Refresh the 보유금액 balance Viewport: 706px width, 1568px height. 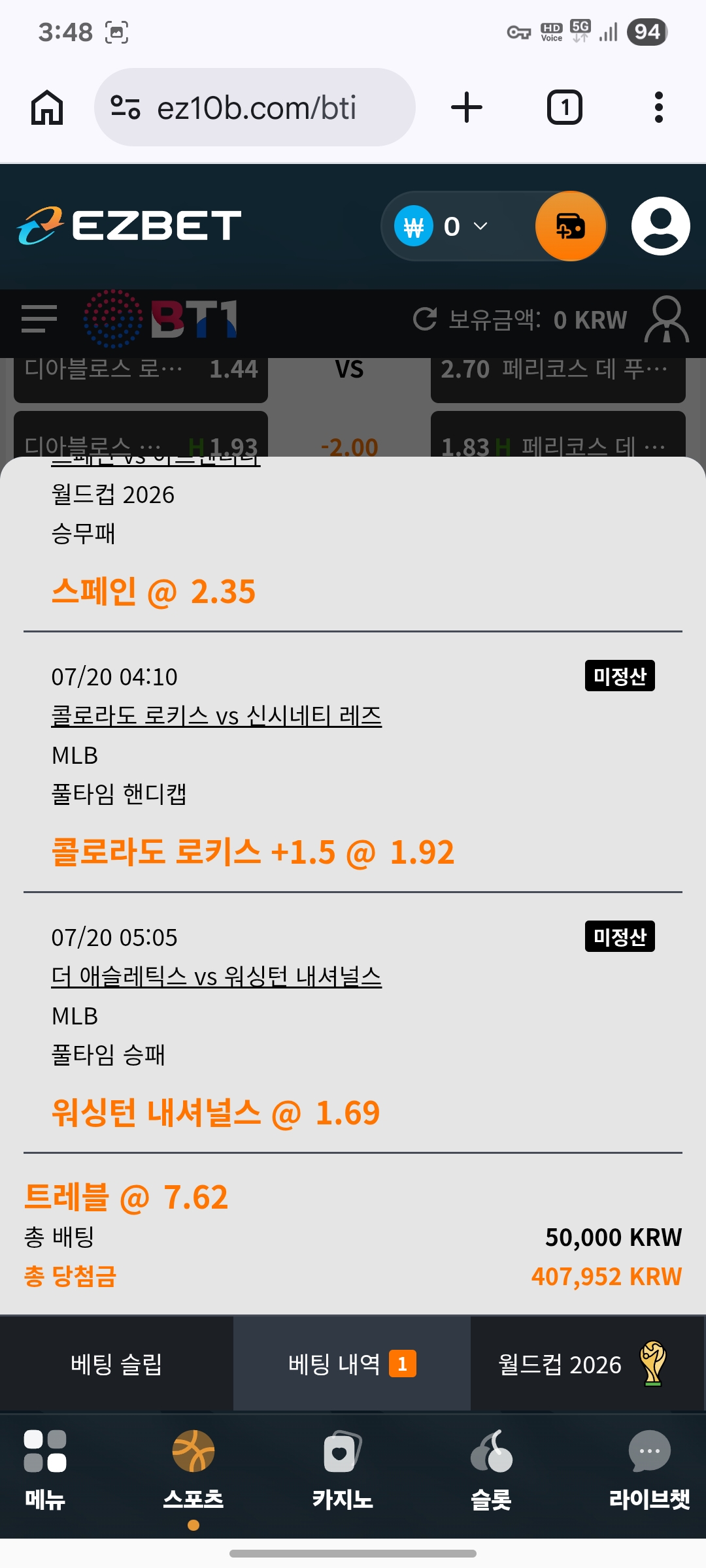click(x=425, y=319)
